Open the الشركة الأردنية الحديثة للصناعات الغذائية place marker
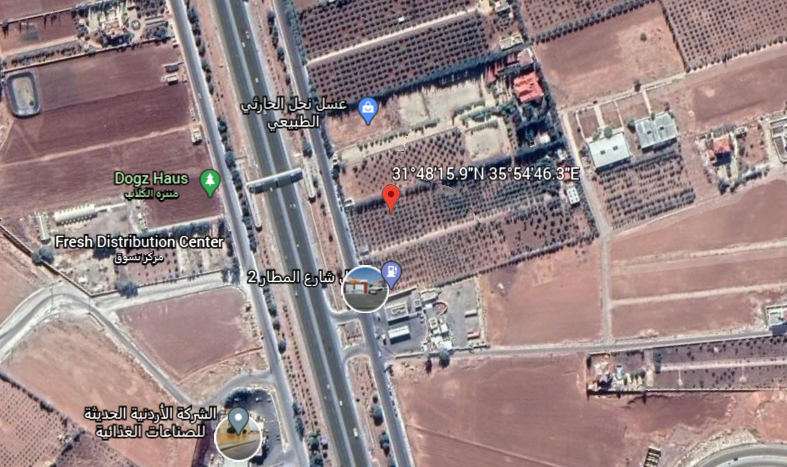 tap(238, 418)
